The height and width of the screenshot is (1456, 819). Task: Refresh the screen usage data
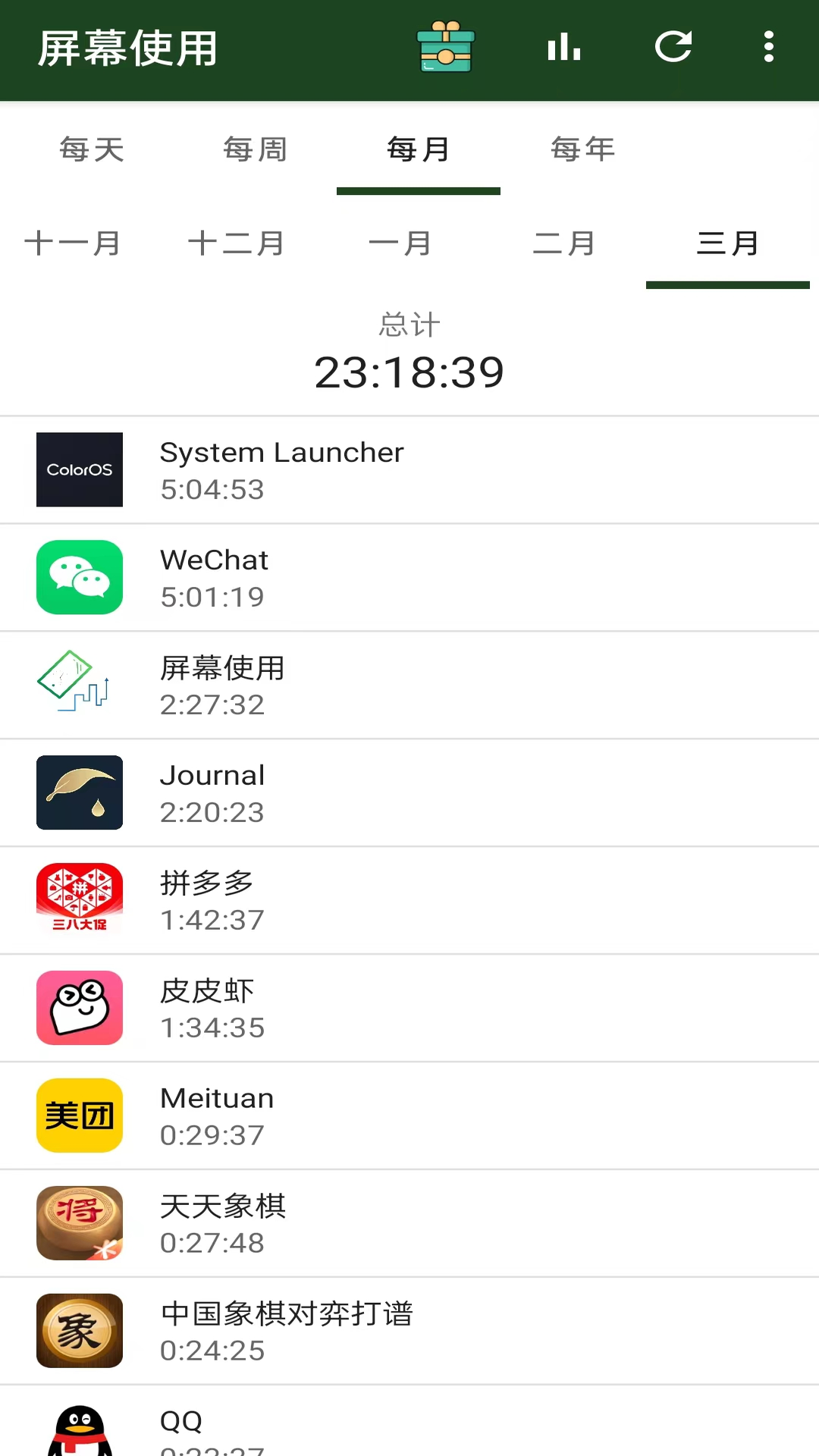click(673, 47)
